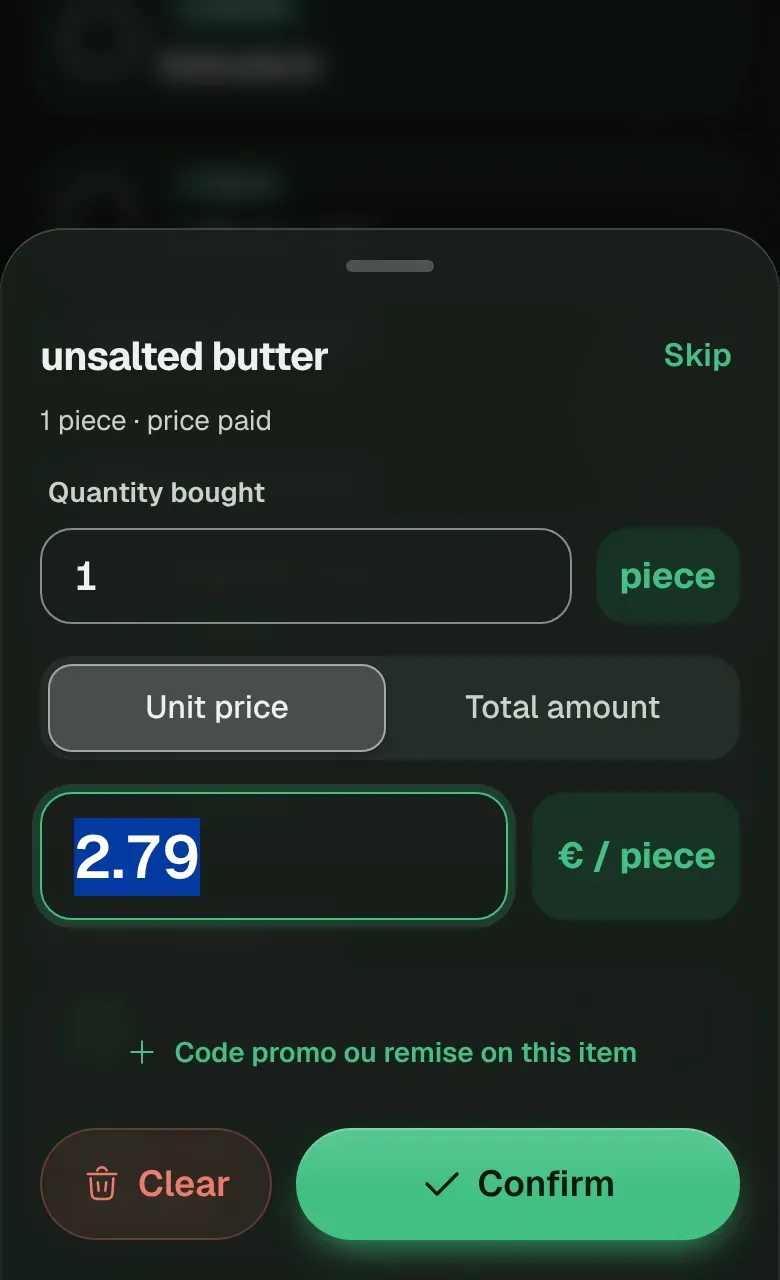780x1280 pixels.
Task: Add a promo code or discount on this item
Action: [x=384, y=1053]
